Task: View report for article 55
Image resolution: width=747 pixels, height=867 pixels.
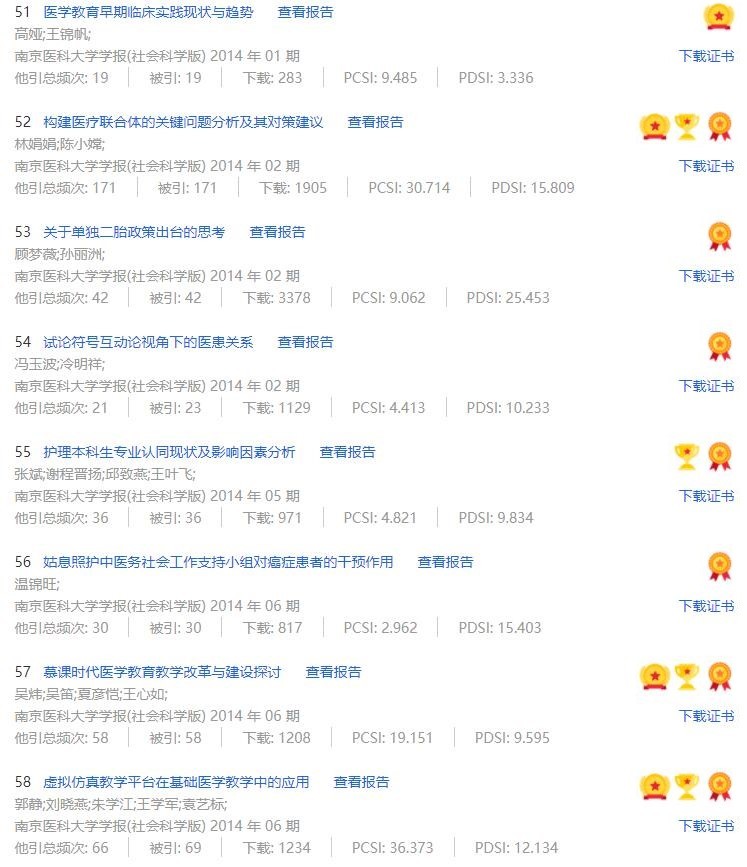Action: pyautogui.click(x=347, y=452)
